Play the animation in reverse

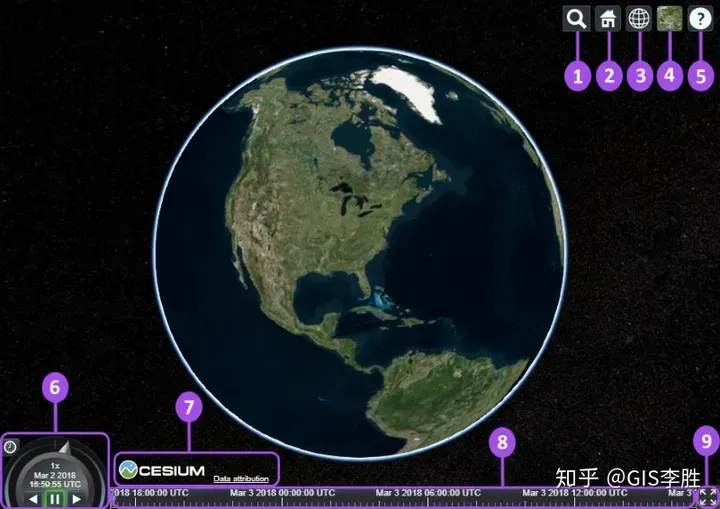point(34,498)
